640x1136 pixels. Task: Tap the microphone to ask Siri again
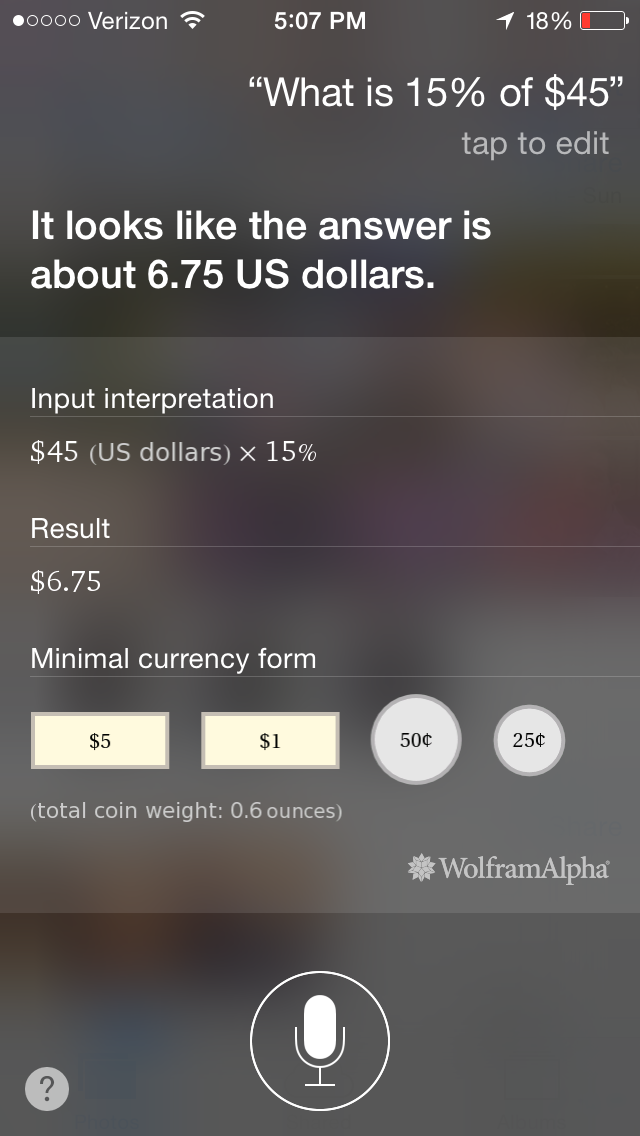(320, 1040)
